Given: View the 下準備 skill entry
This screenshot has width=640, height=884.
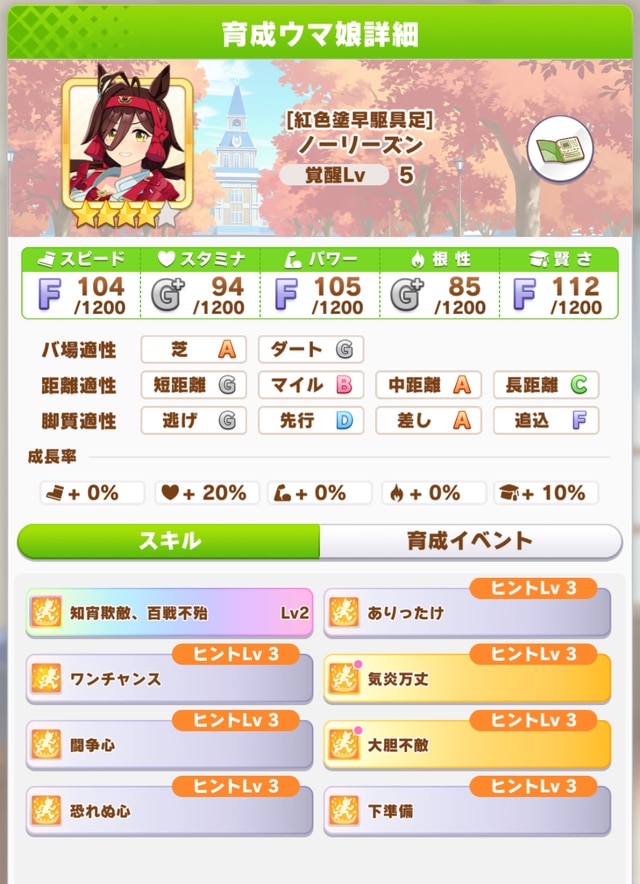Looking at the screenshot, I should click(x=467, y=811).
